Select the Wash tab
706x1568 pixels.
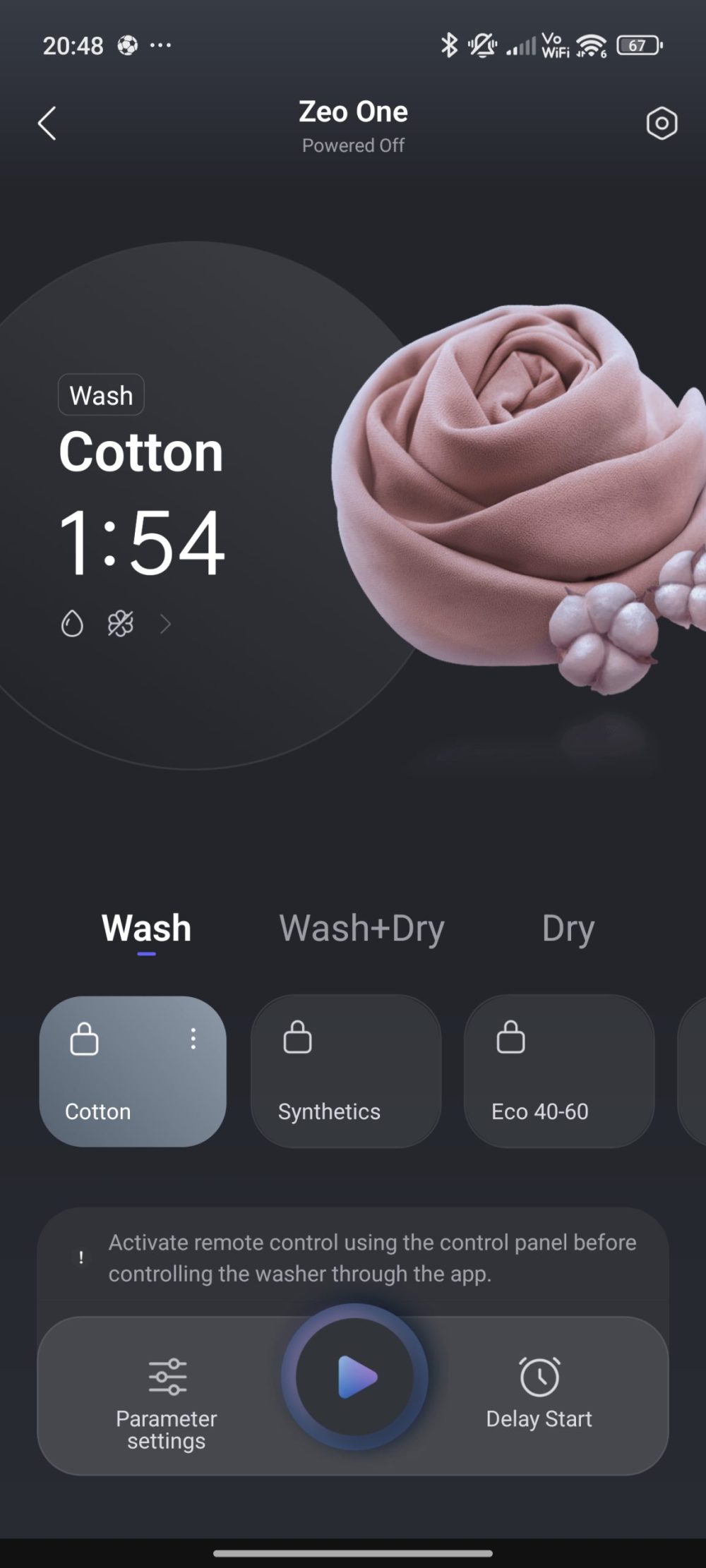point(146,928)
